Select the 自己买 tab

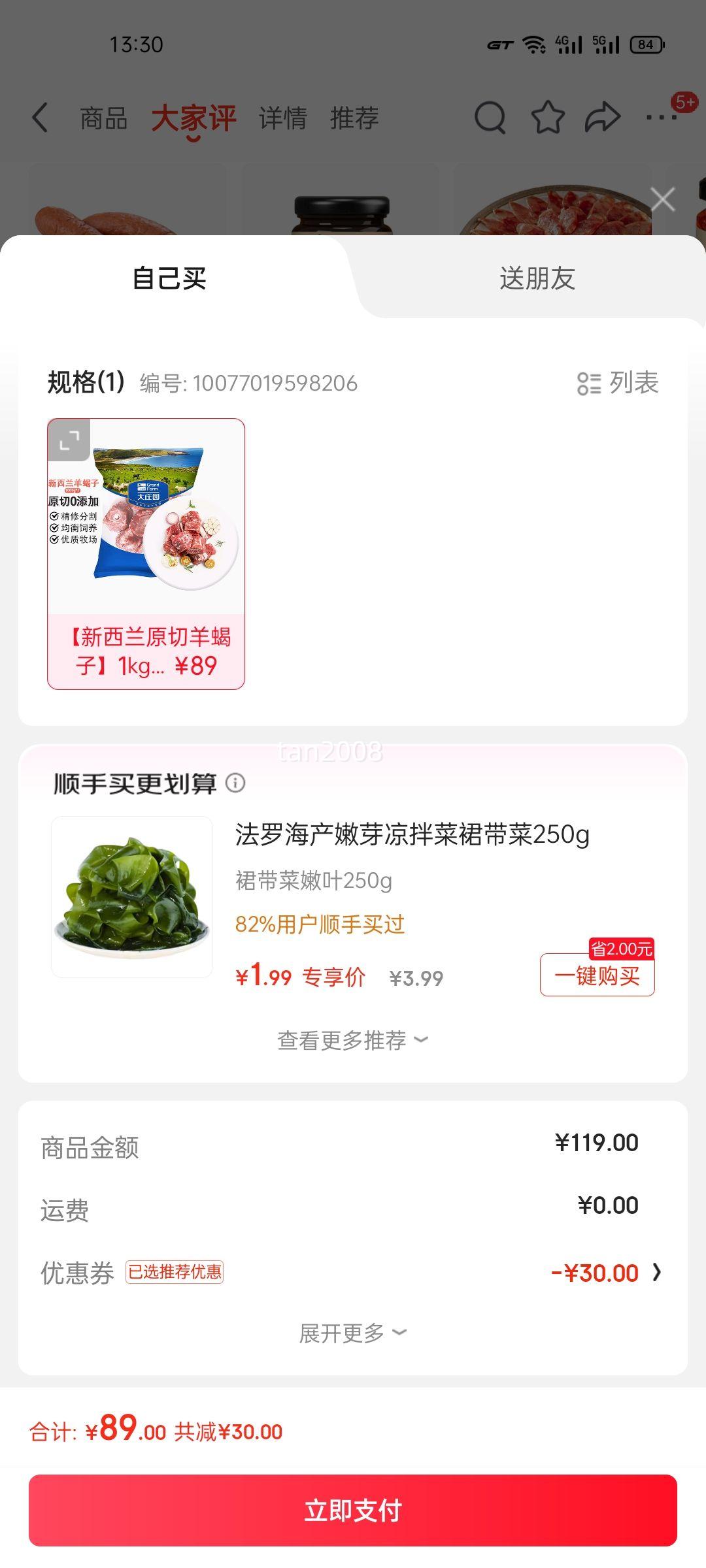(169, 278)
